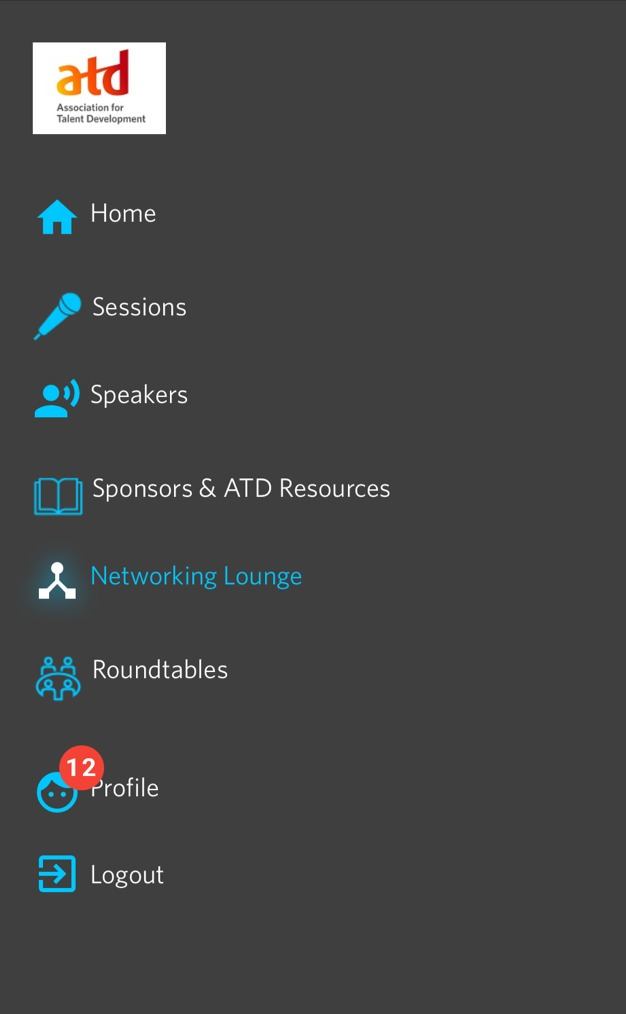
Task: Tap Logout to sign out
Action: click(x=101, y=874)
